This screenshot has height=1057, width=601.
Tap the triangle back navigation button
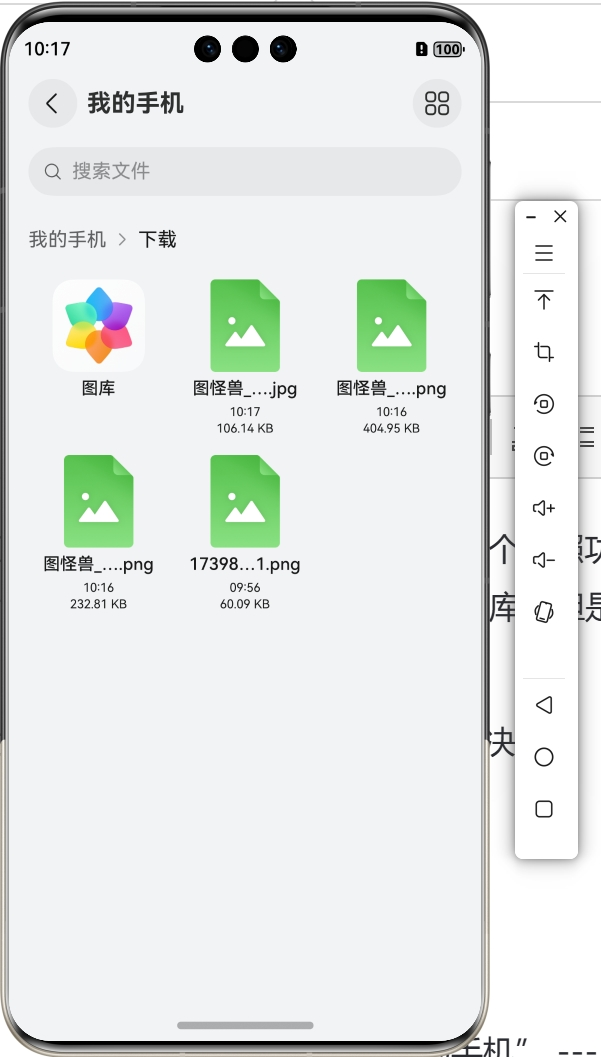tap(544, 705)
